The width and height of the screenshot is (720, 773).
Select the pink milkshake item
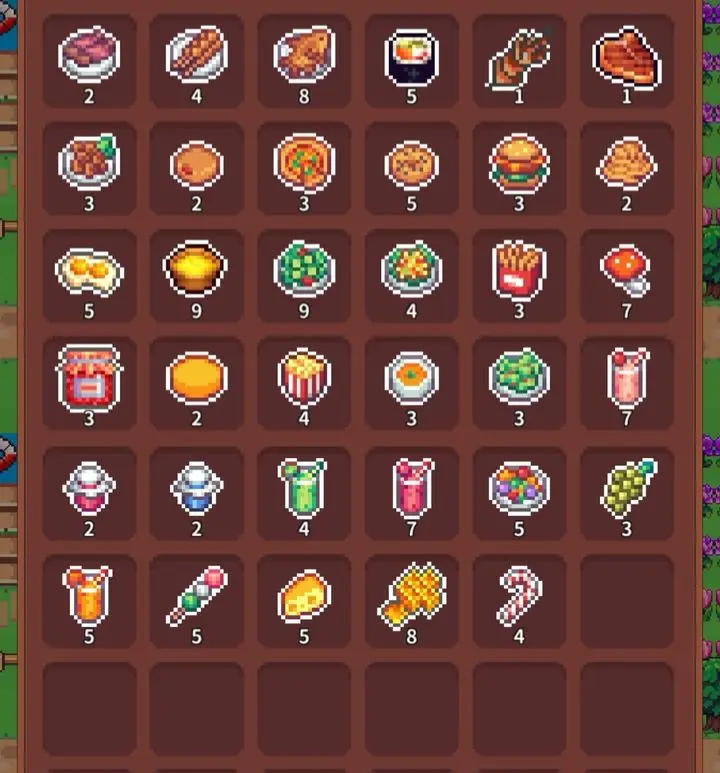pyautogui.click(x=627, y=379)
